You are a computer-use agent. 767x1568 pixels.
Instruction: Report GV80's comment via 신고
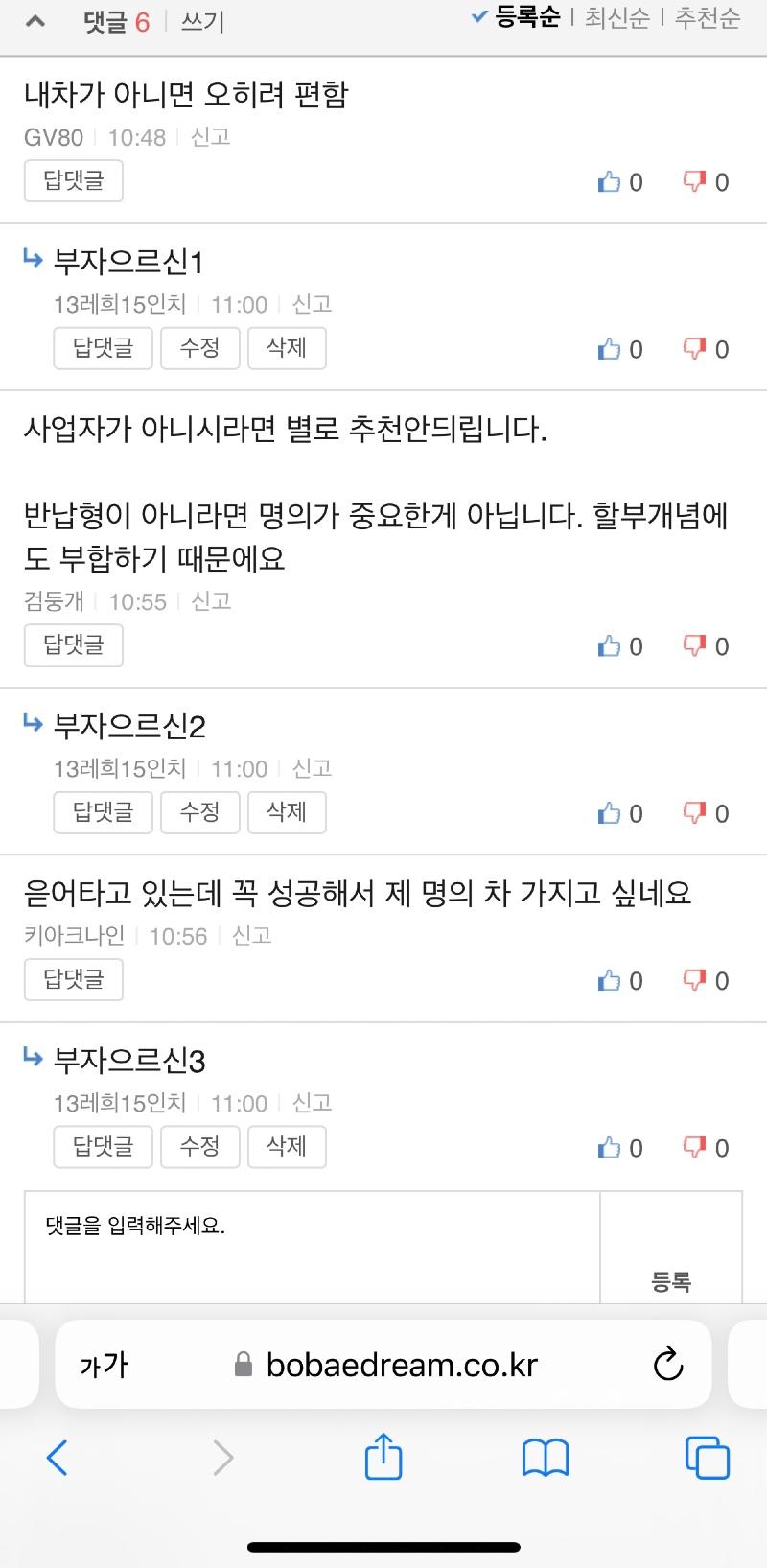(210, 137)
